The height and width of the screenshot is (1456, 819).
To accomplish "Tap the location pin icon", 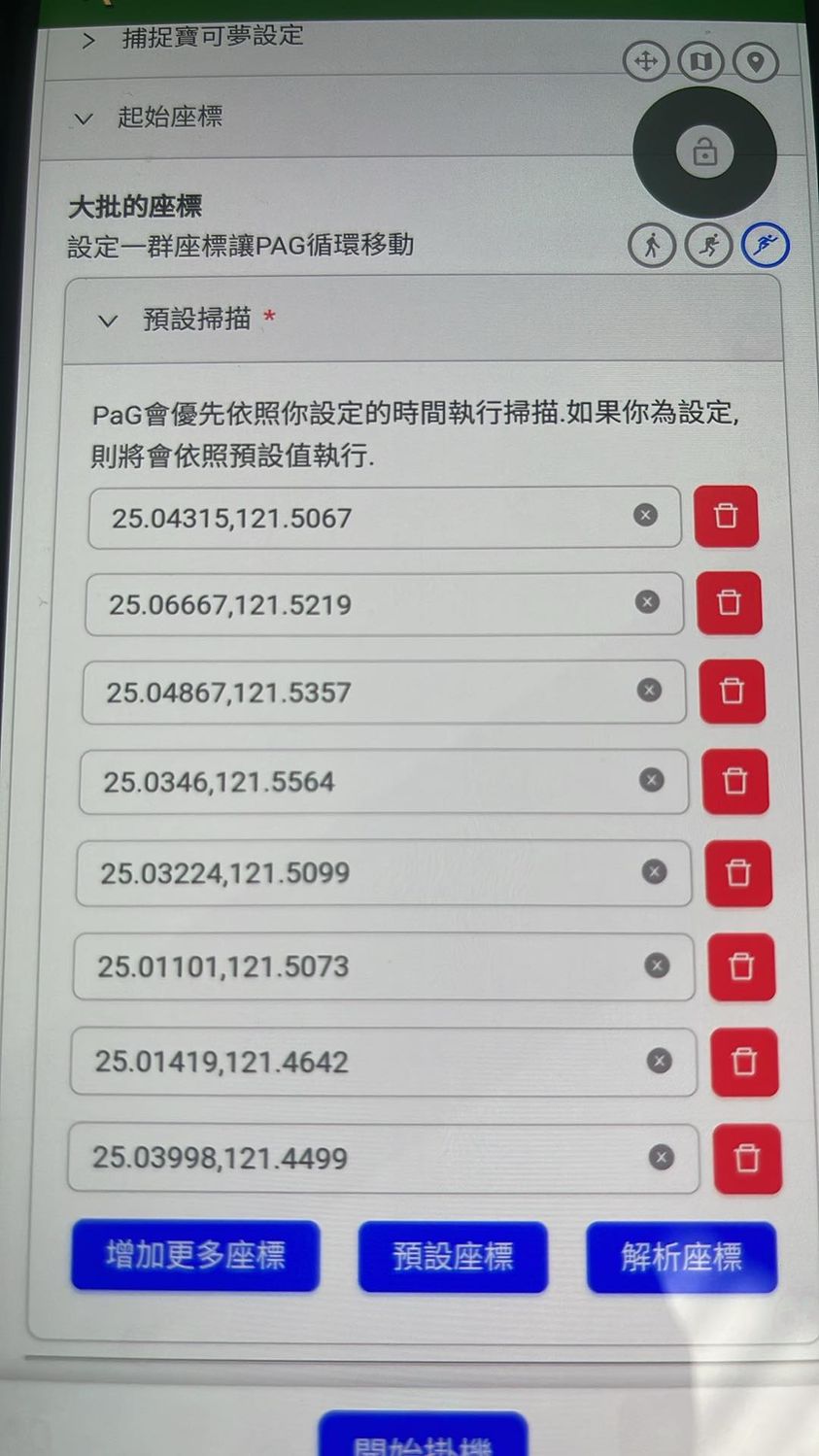I will [755, 62].
